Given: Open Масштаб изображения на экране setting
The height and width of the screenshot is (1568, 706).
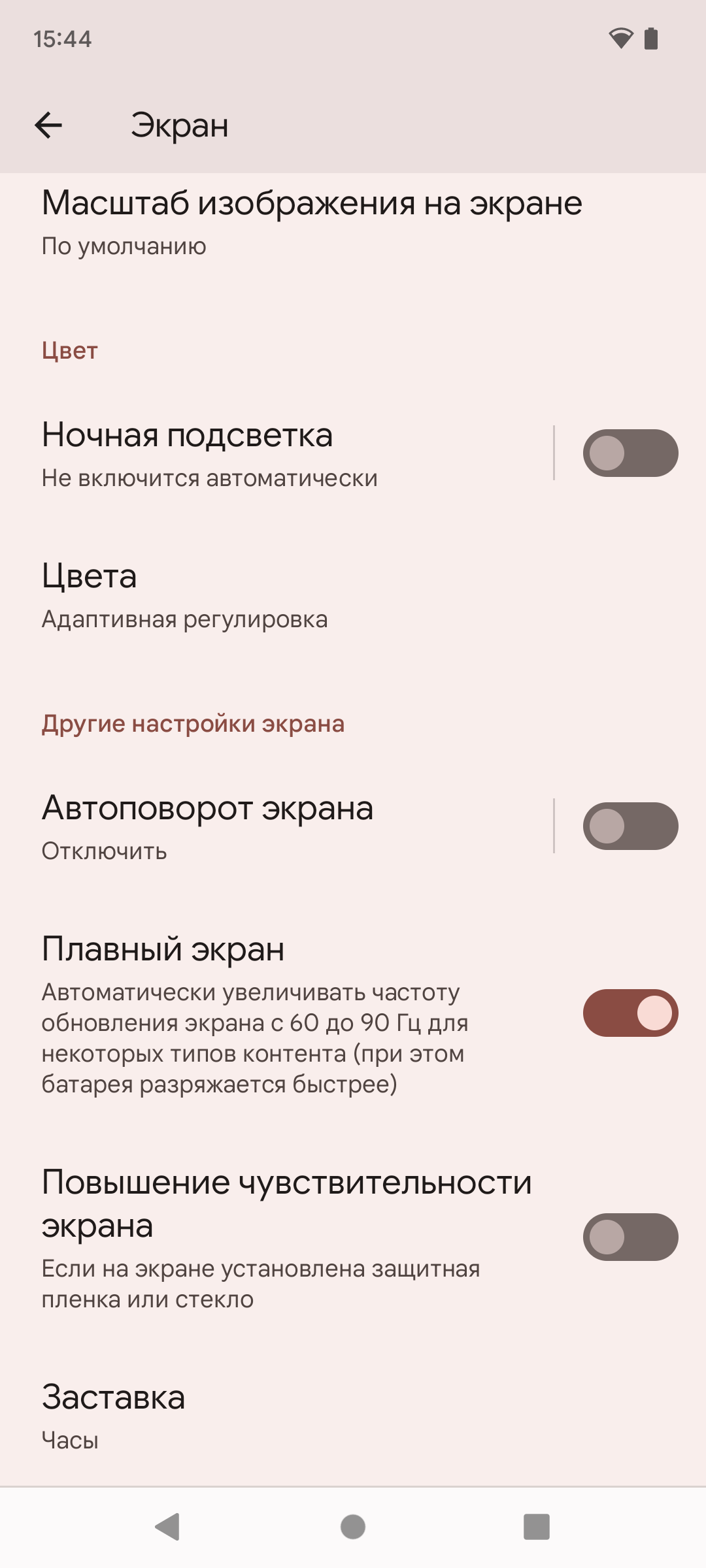Looking at the screenshot, I should coord(312,222).
